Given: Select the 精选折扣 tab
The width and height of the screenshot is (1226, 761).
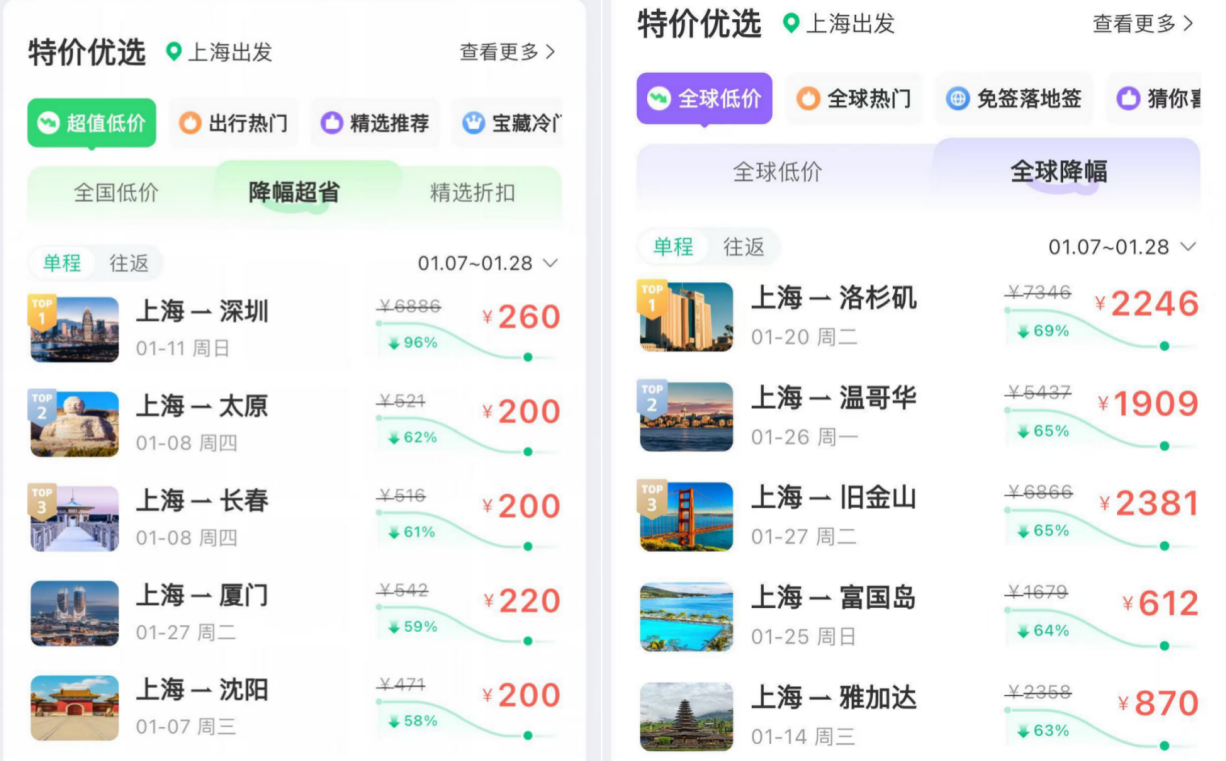Looking at the screenshot, I should click(472, 193).
